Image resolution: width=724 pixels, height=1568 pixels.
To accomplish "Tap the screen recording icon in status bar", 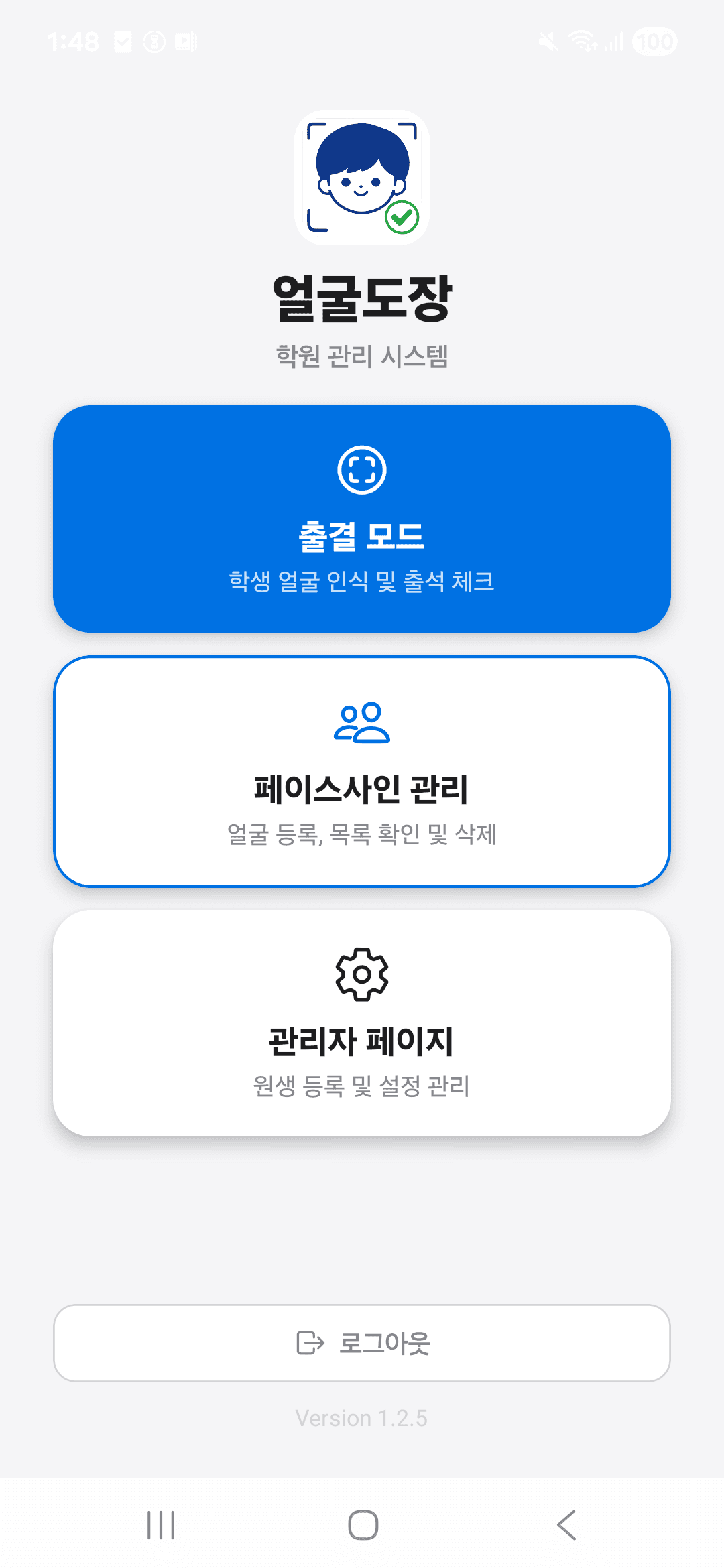I will click(x=182, y=40).
